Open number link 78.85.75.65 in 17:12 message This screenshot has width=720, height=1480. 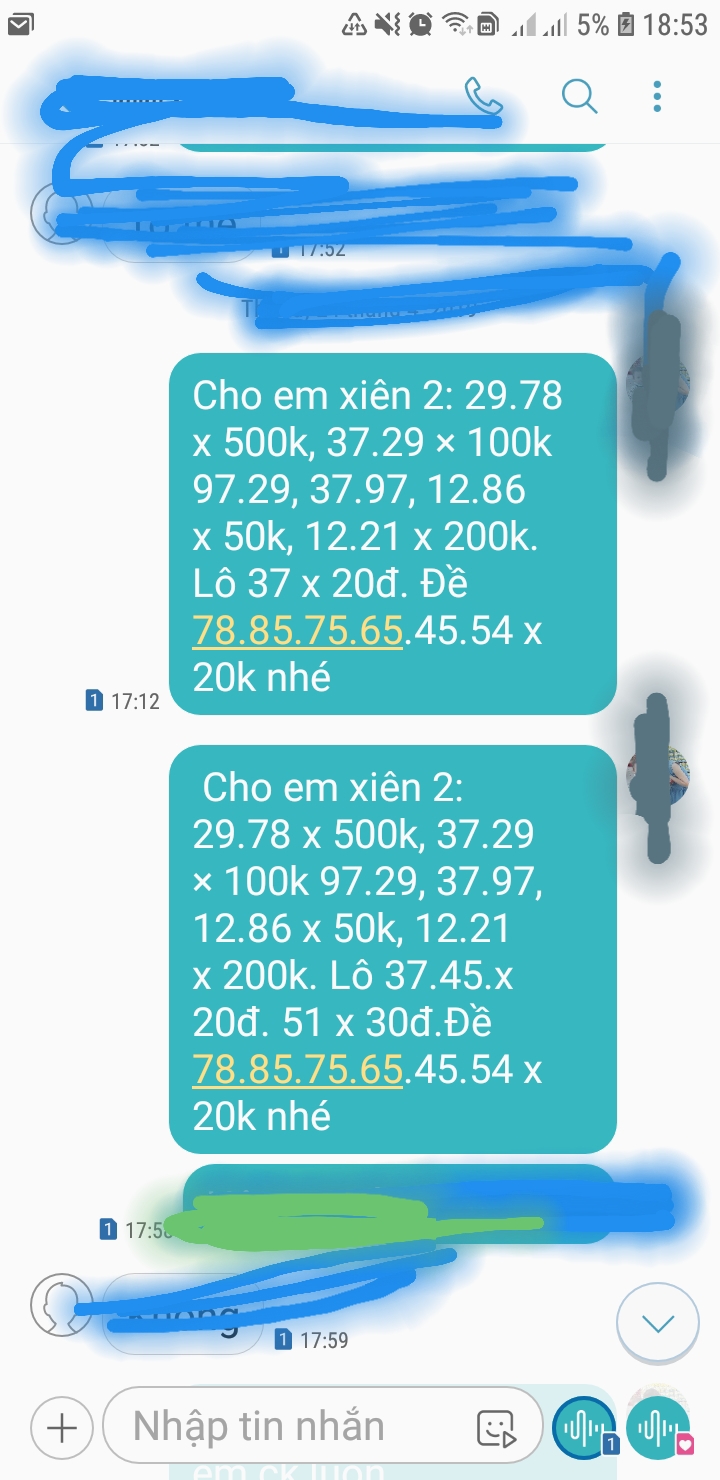298,630
